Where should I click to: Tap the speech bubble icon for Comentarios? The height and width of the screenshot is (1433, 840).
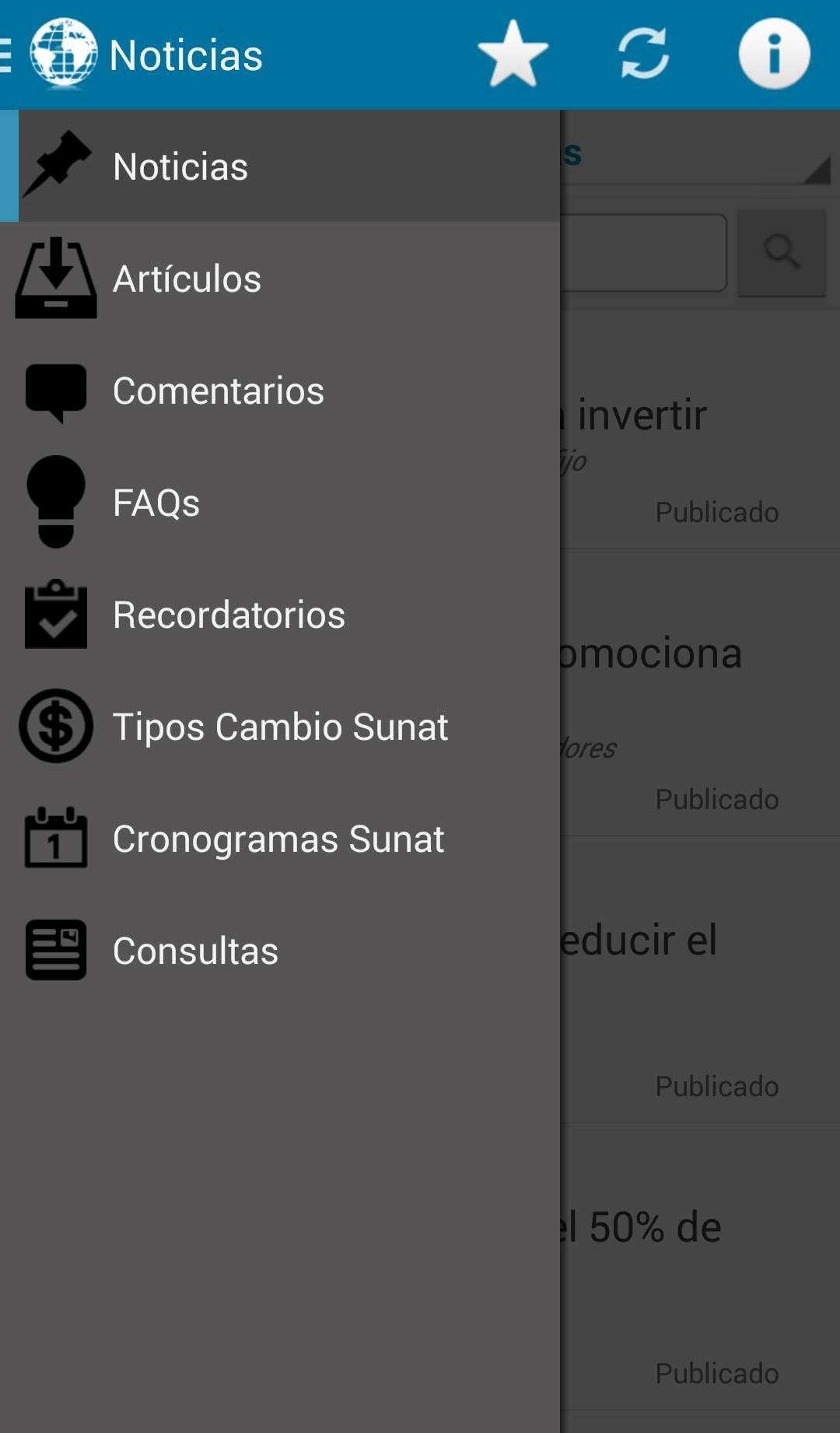click(x=56, y=390)
